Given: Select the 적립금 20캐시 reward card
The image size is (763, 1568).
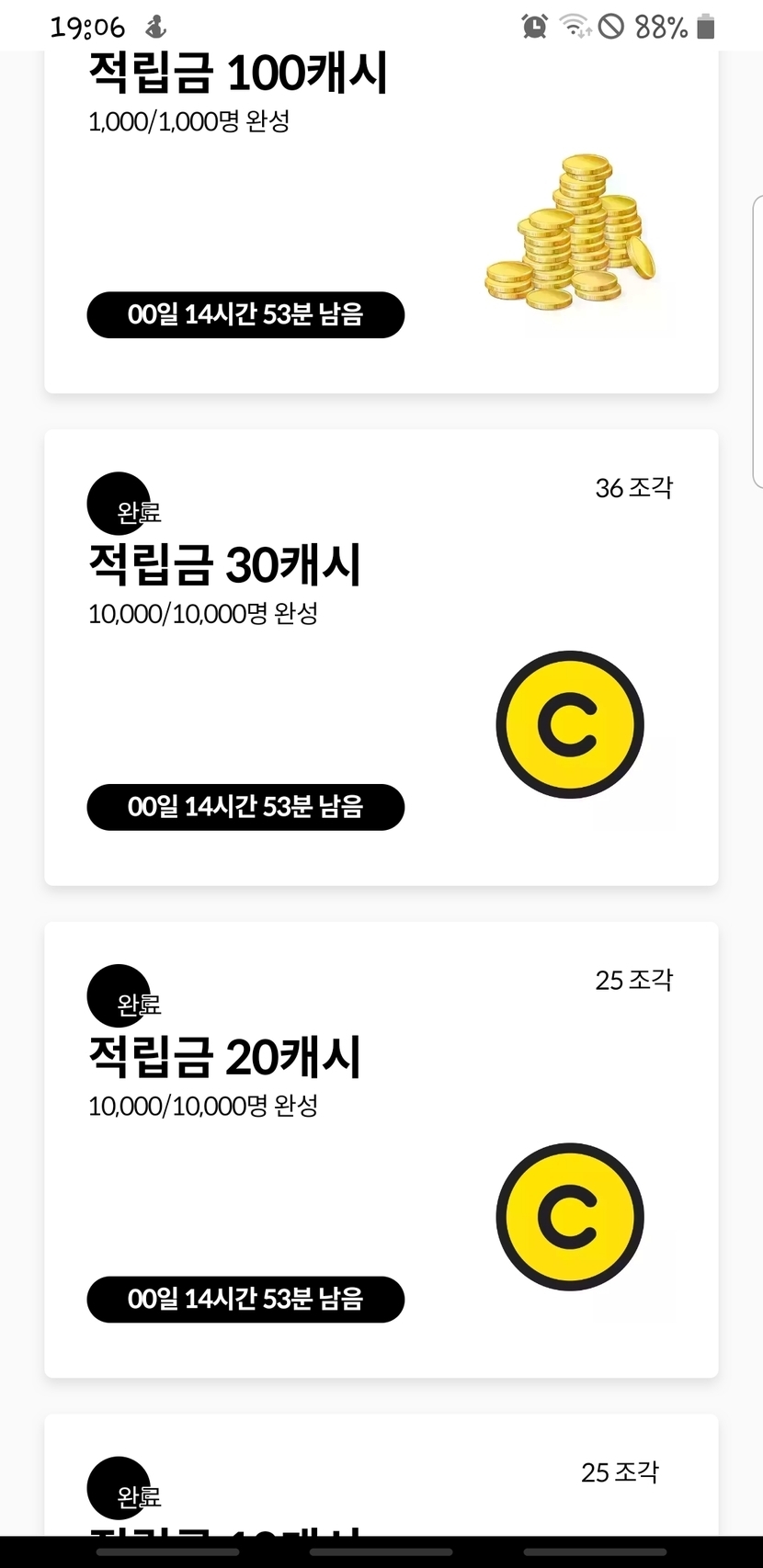Looking at the screenshot, I should [381, 1149].
